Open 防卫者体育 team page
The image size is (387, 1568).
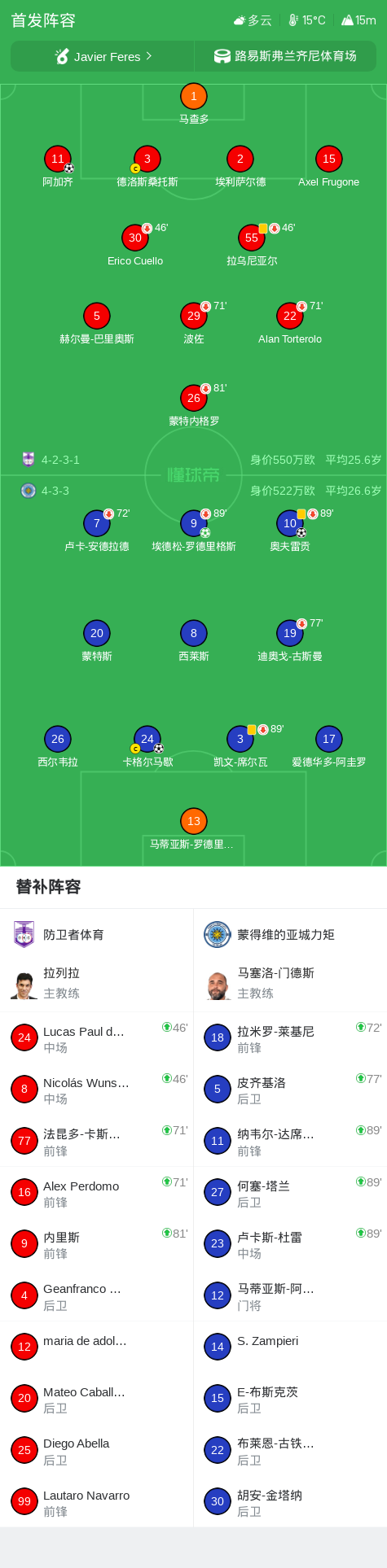point(97,934)
